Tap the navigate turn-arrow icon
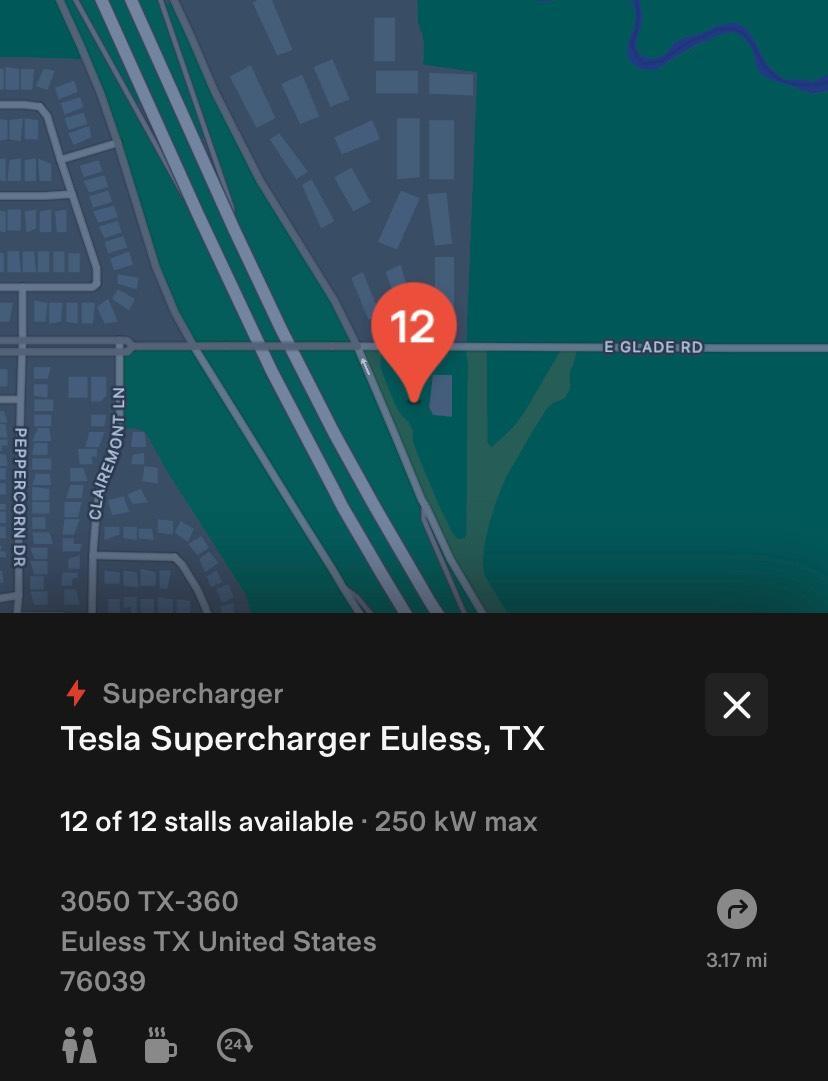Screen dimensions: 828x1081 click(x=736, y=909)
